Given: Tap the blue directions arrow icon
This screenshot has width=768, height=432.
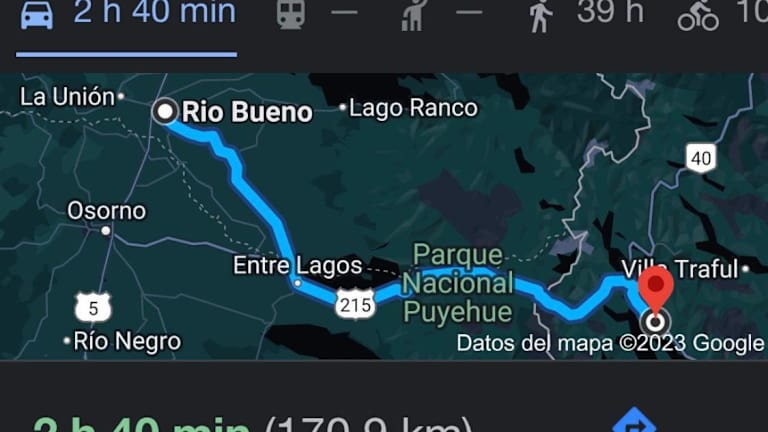Looking at the screenshot, I should pyautogui.click(x=633, y=422).
